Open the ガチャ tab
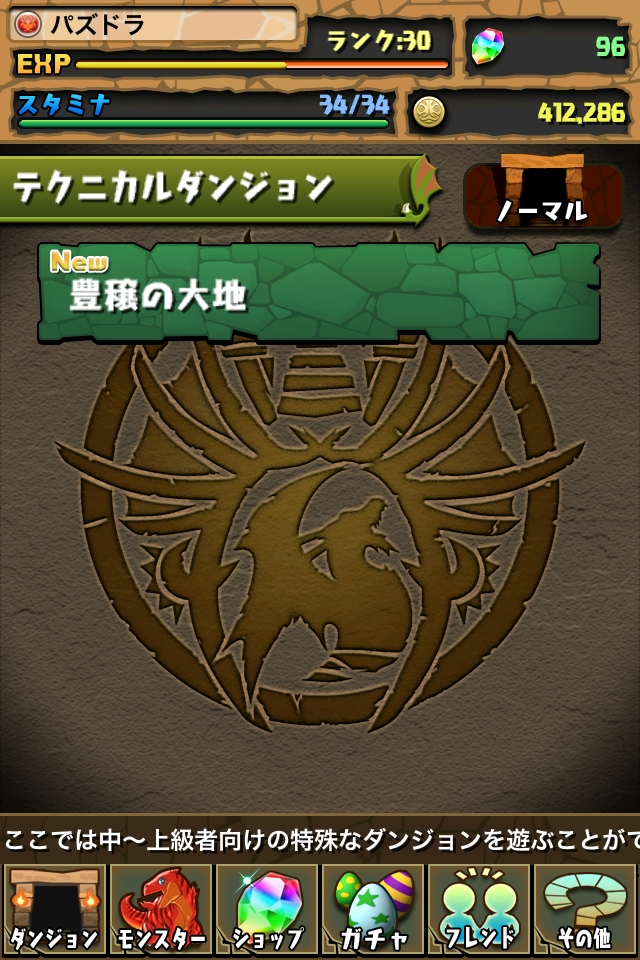The width and height of the screenshot is (640, 960). [373, 909]
